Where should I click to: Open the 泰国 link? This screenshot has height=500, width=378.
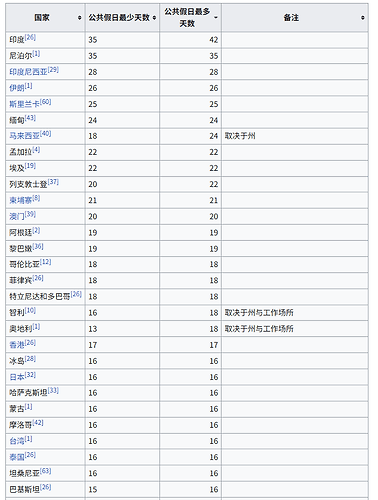pos(17,457)
